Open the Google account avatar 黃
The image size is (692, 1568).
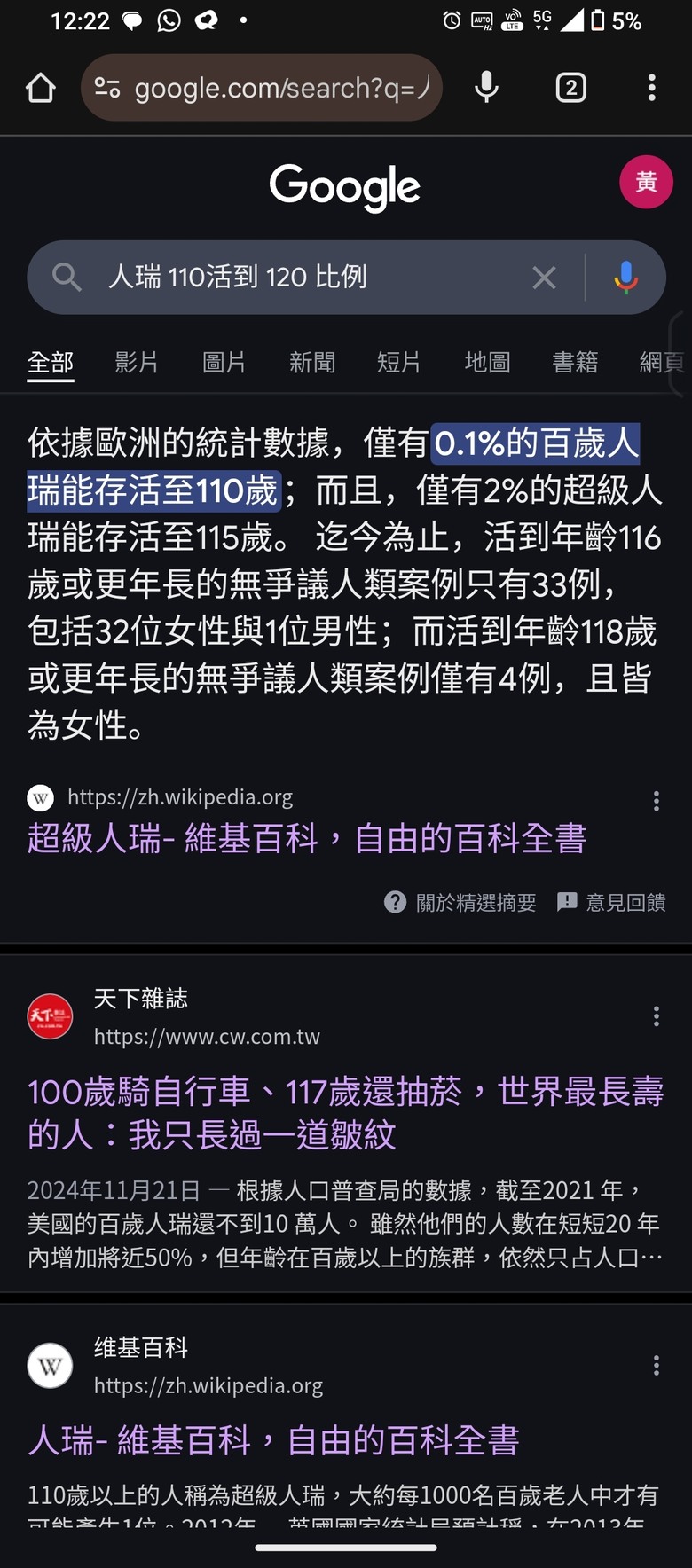(645, 182)
